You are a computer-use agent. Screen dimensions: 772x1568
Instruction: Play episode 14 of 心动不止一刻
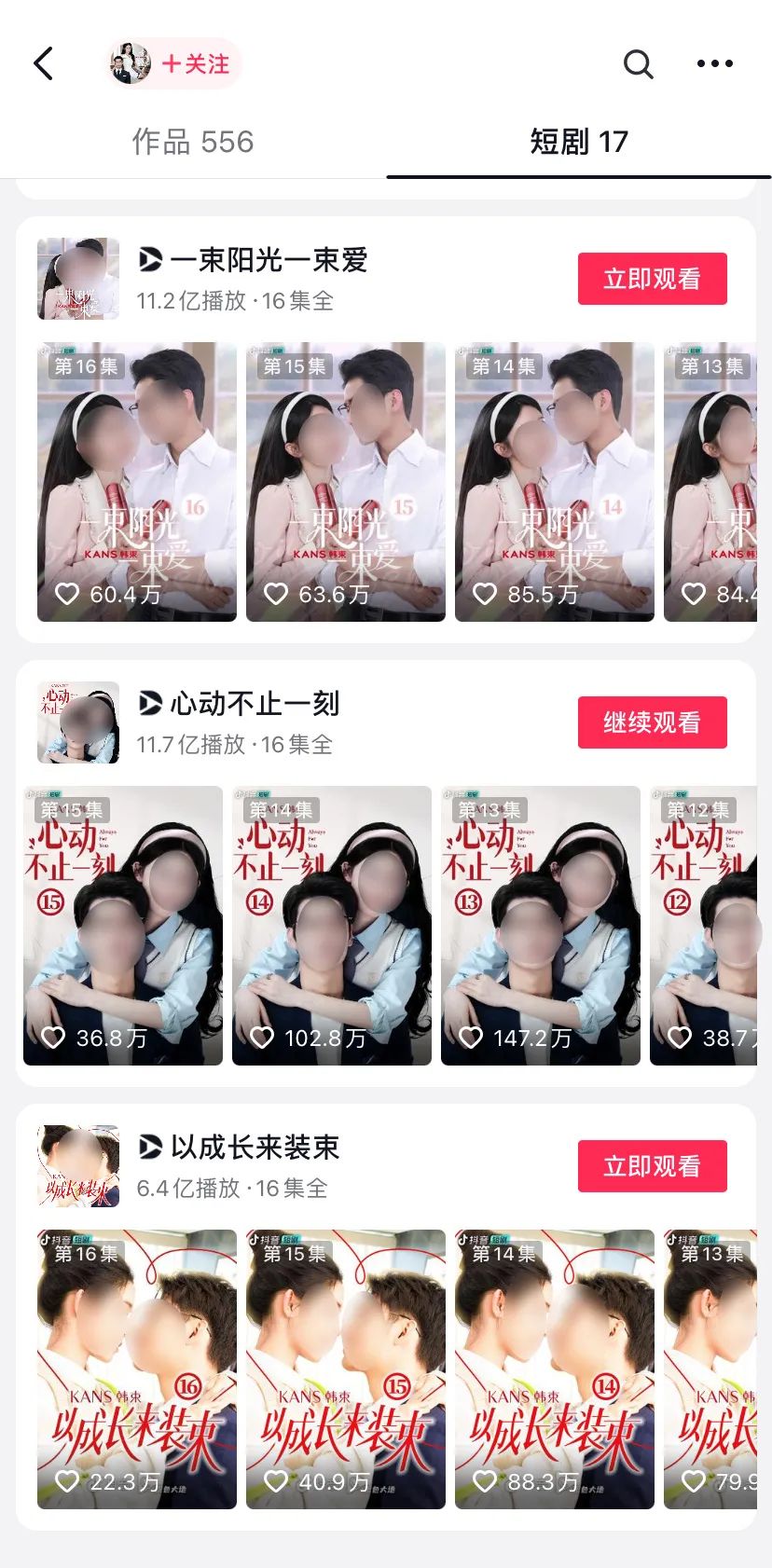point(331,925)
